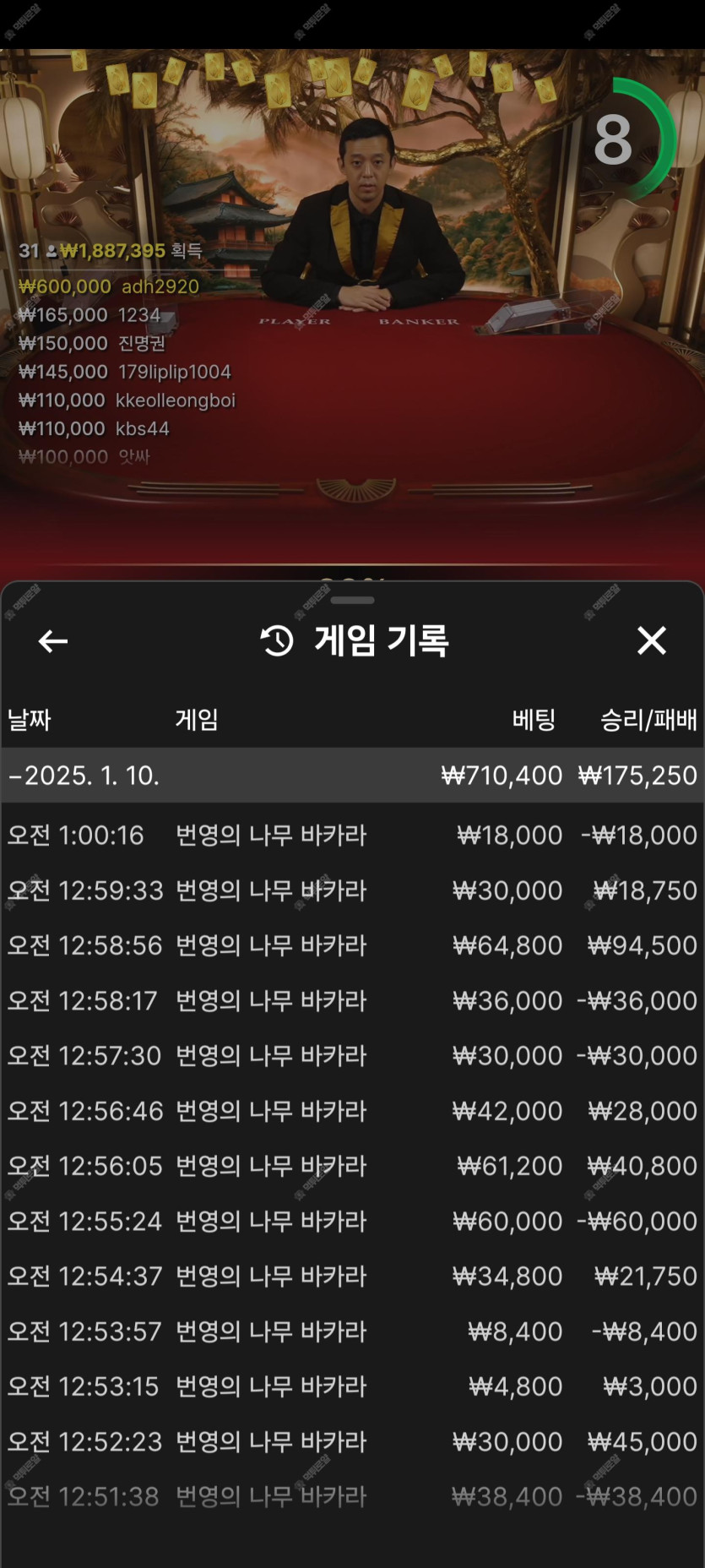Open the 오전 12:54:37 game record
Image resolution: width=705 pixels, height=1568 pixels.
coord(352,1277)
